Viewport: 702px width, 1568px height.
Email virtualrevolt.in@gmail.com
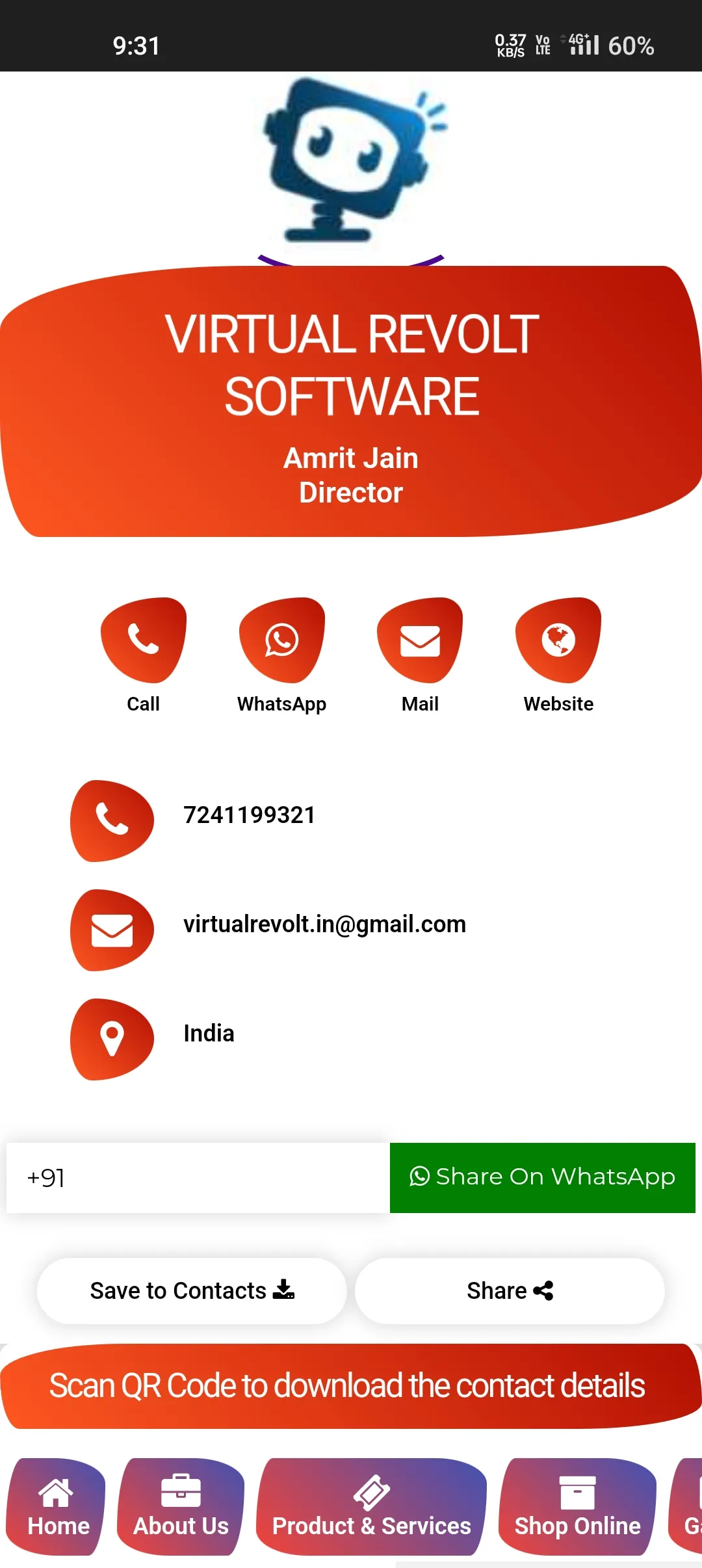point(324,924)
